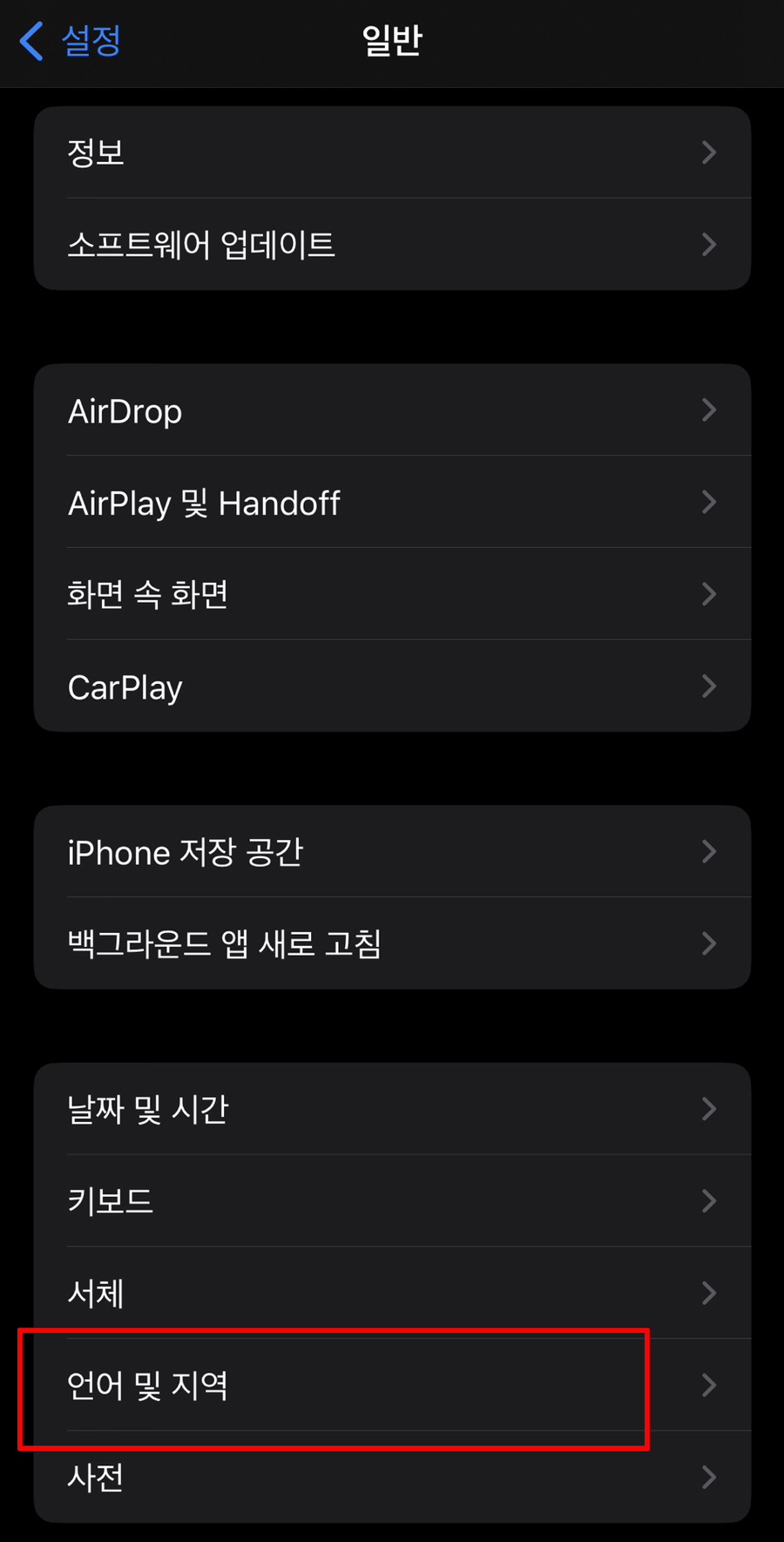Open 백그라운드 앱 새로 고침

[392, 943]
